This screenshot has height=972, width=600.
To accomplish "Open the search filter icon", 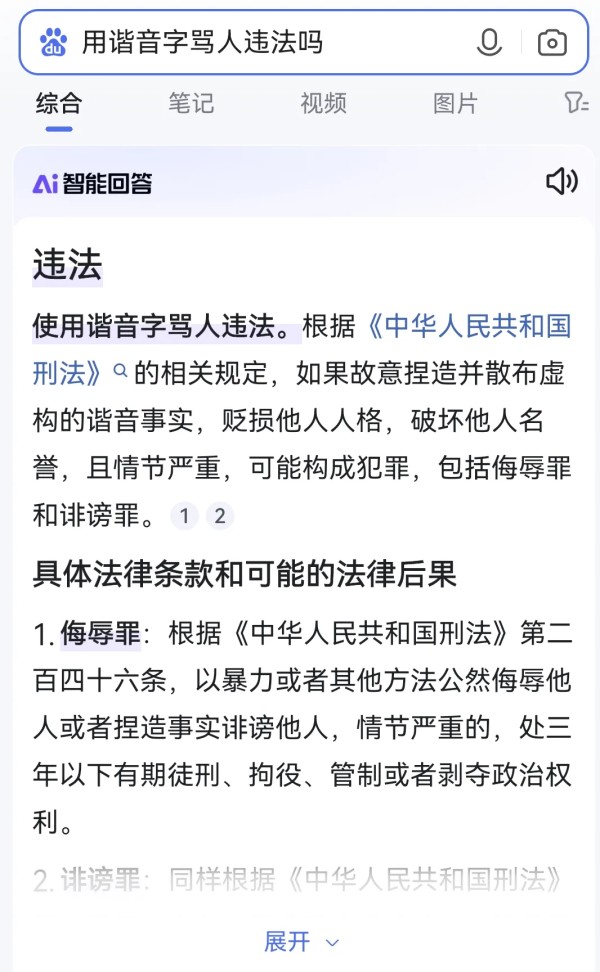I will [x=576, y=103].
